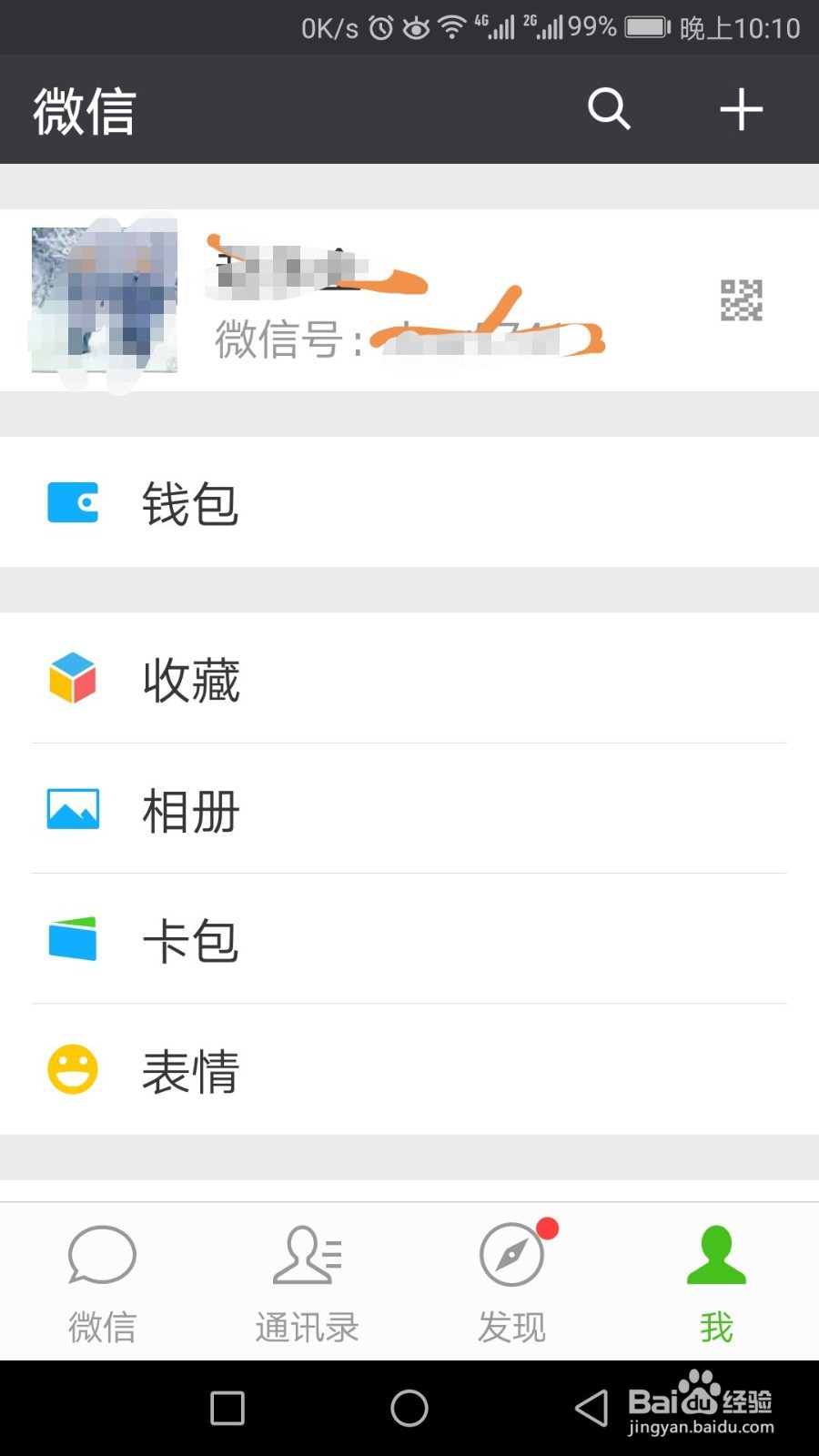Open the recent apps square button
The height and width of the screenshot is (1456, 819).
click(x=227, y=1408)
